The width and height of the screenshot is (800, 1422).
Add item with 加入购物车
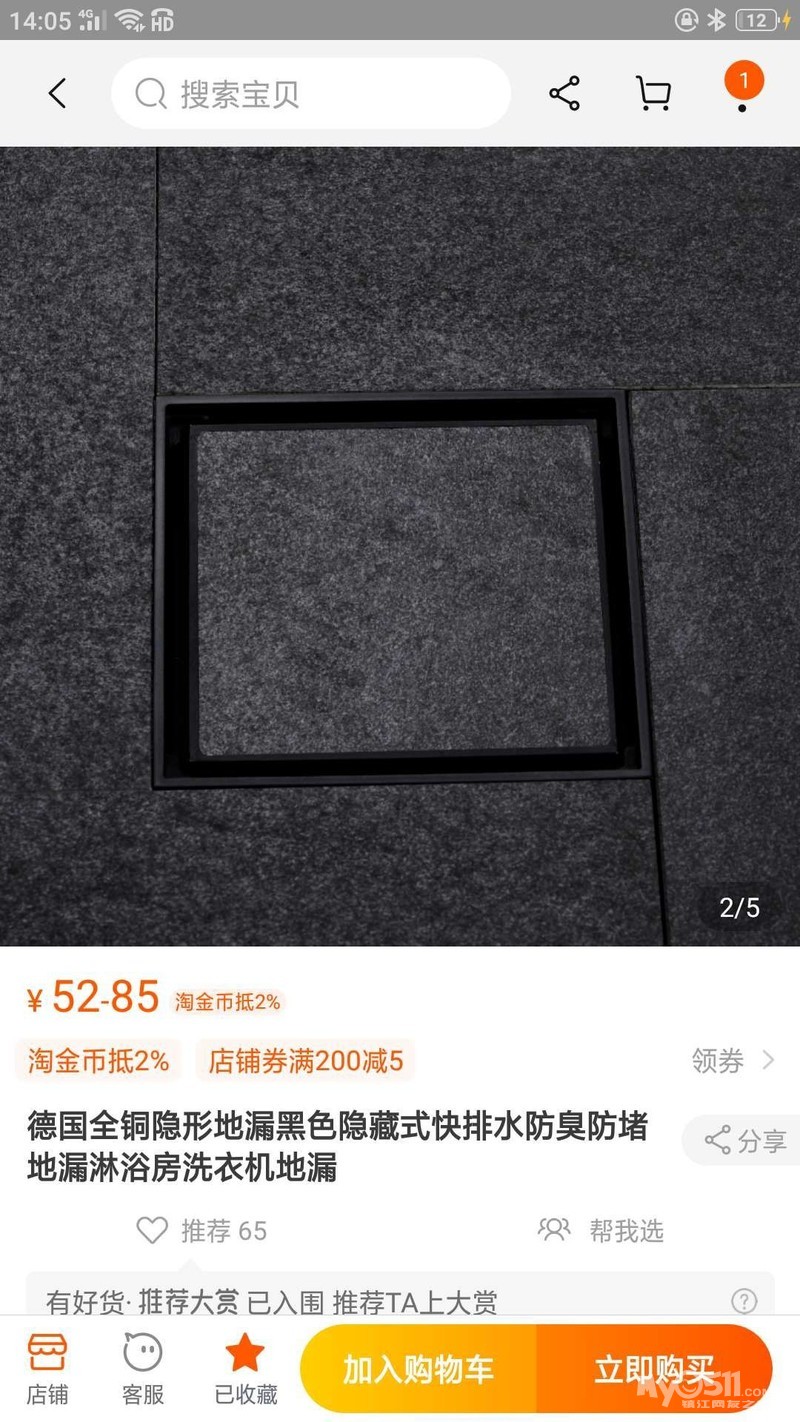[x=418, y=1369]
